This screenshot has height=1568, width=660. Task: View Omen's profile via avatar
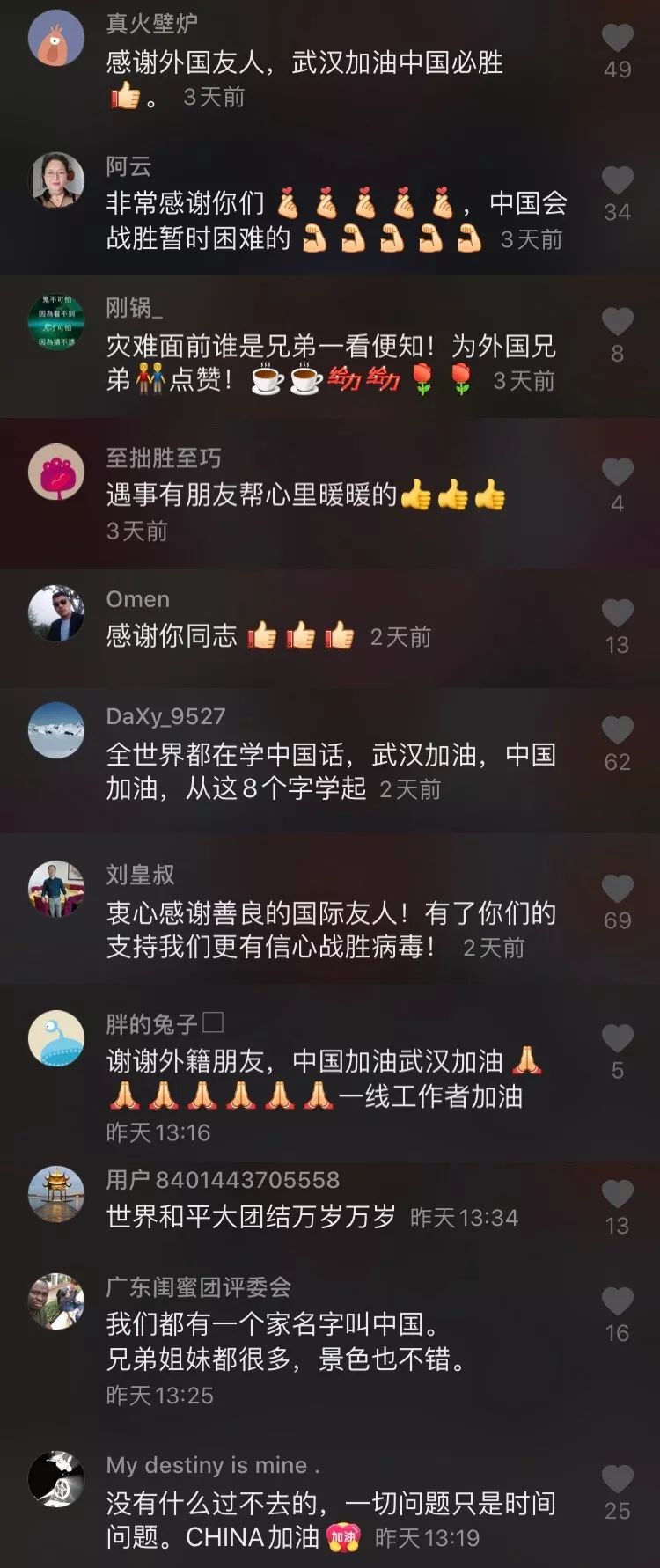click(56, 613)
